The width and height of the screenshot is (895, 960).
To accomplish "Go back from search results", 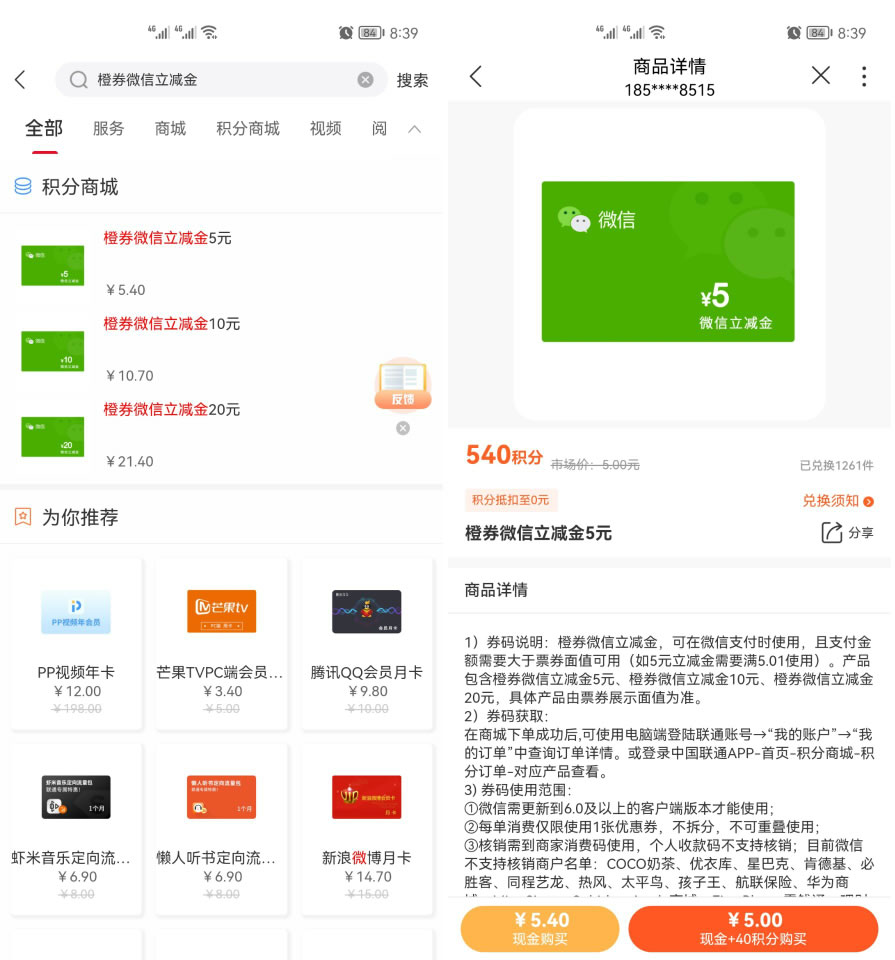I will pos(20,80).
